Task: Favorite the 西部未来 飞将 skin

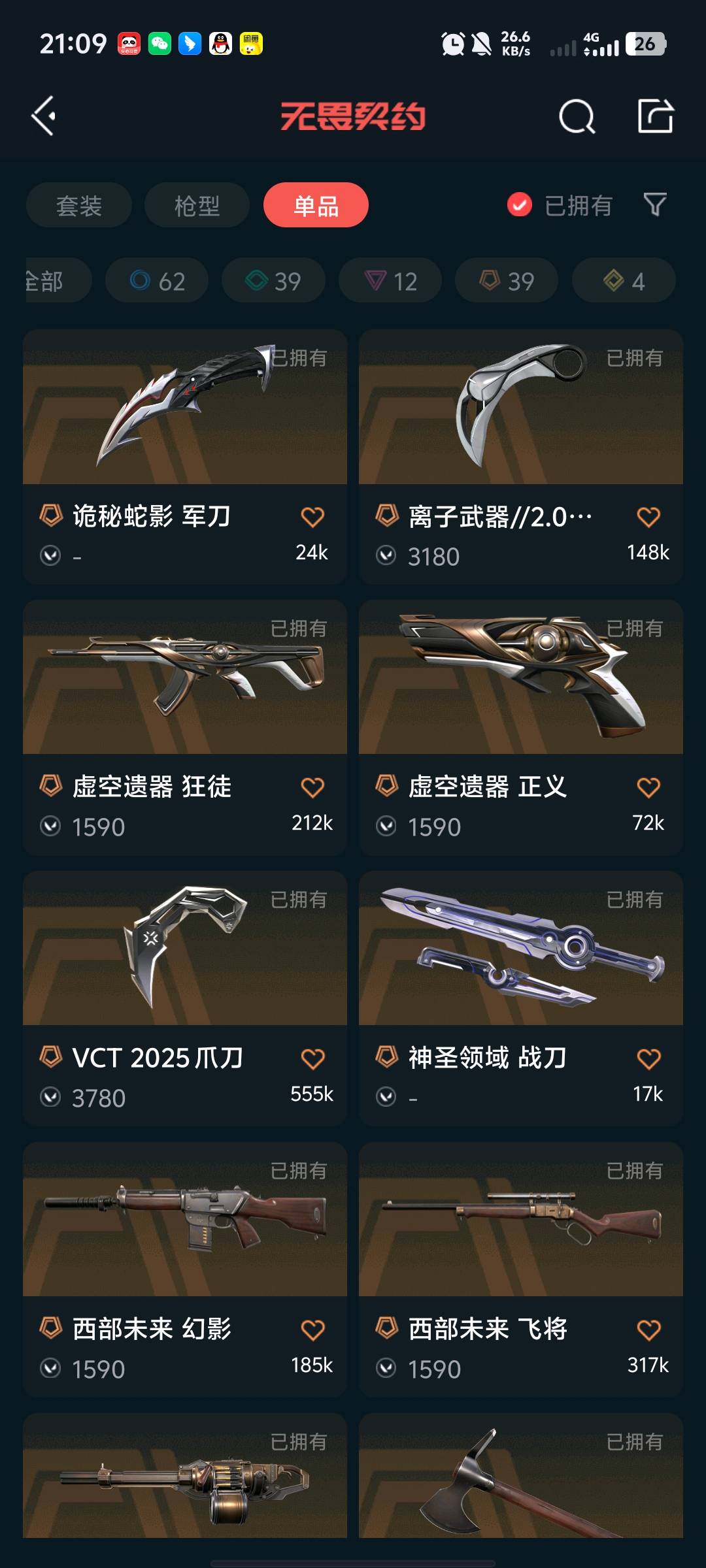Action: pos(648,1330)
